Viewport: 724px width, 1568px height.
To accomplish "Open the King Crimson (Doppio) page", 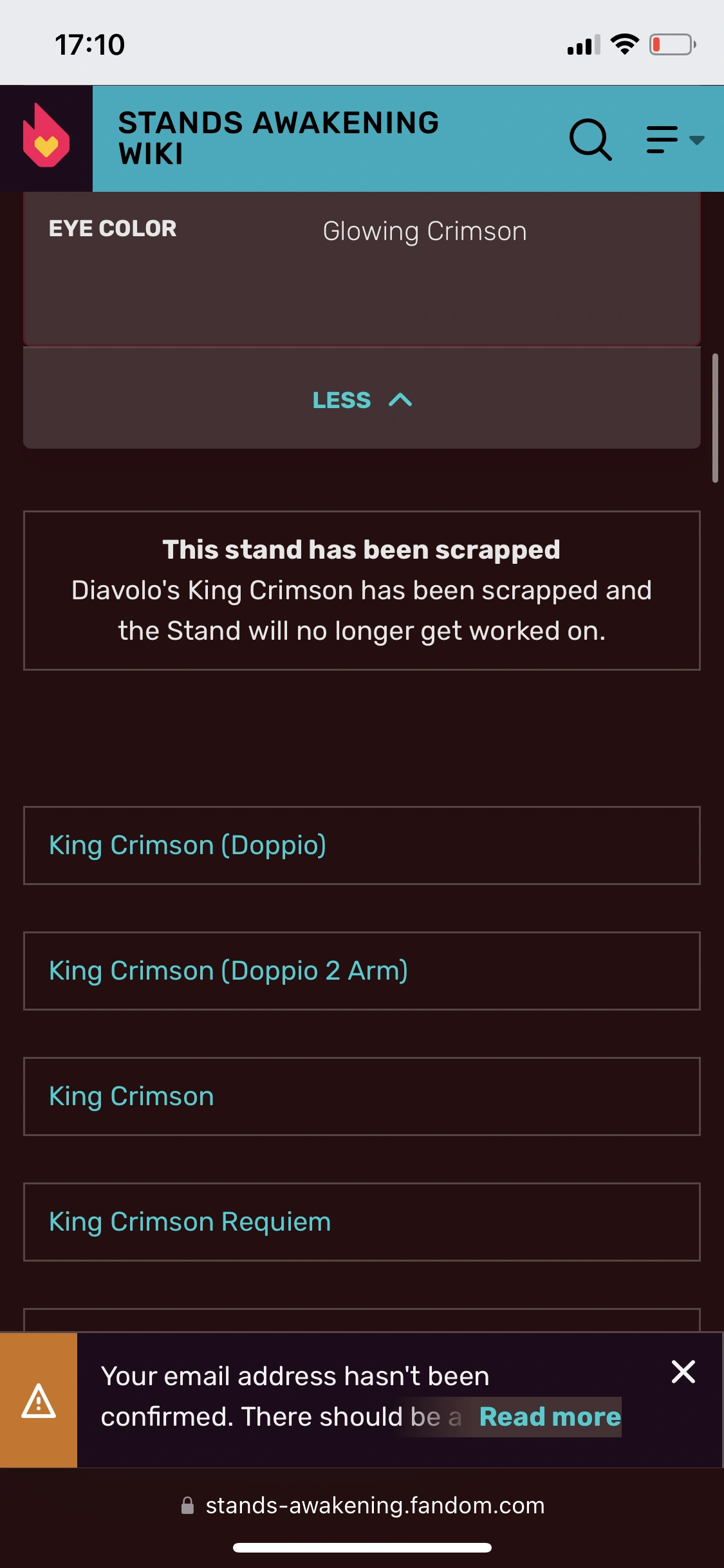I will 187,845.
